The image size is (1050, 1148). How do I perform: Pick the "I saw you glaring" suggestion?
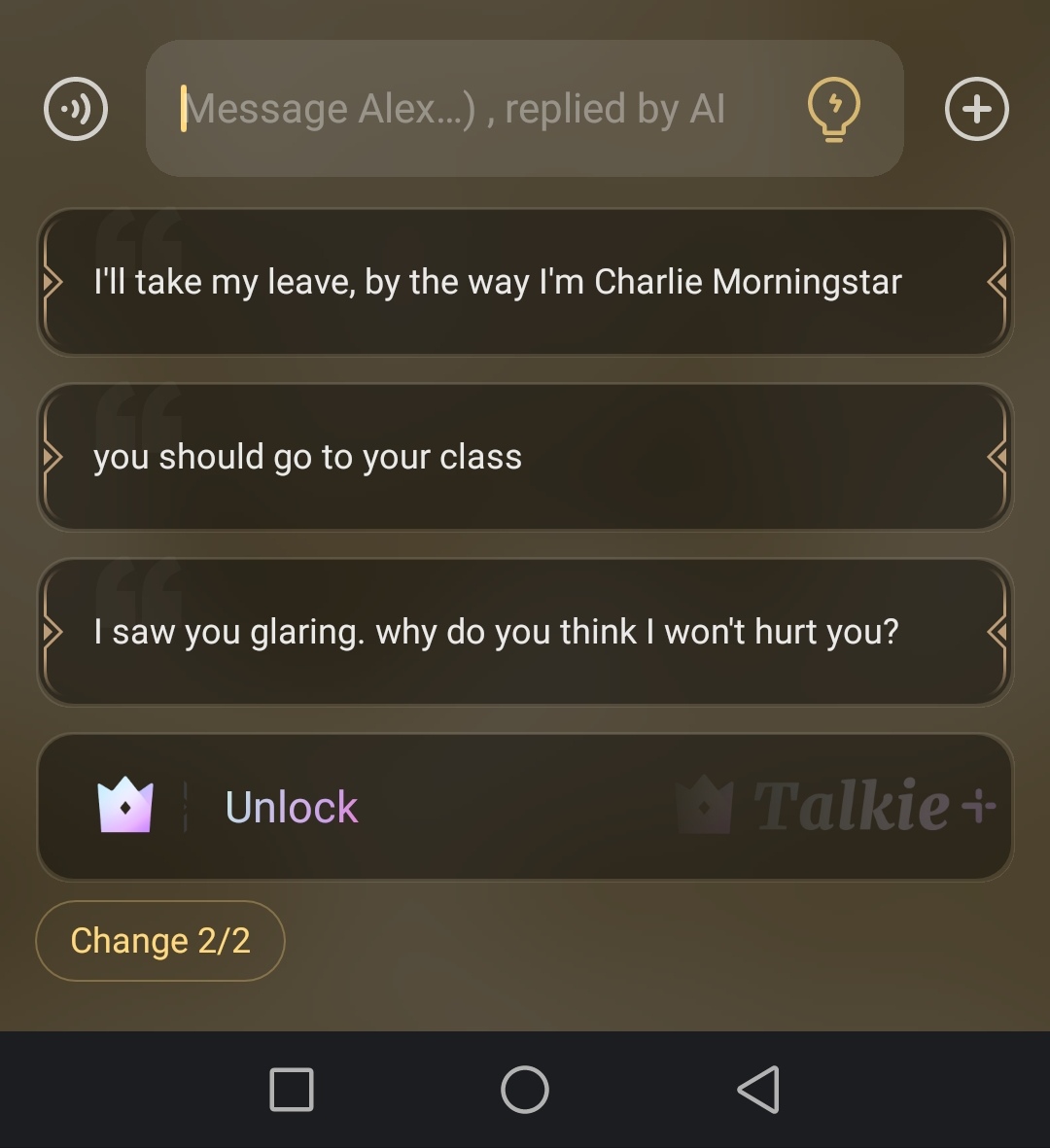(525, 632)
